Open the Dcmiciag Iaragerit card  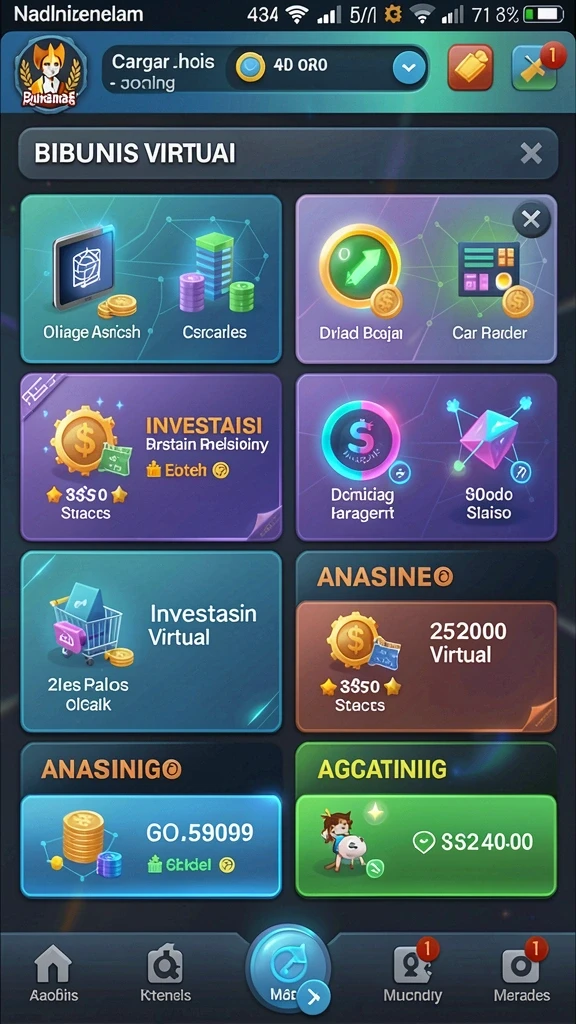[x=426, y=457]
